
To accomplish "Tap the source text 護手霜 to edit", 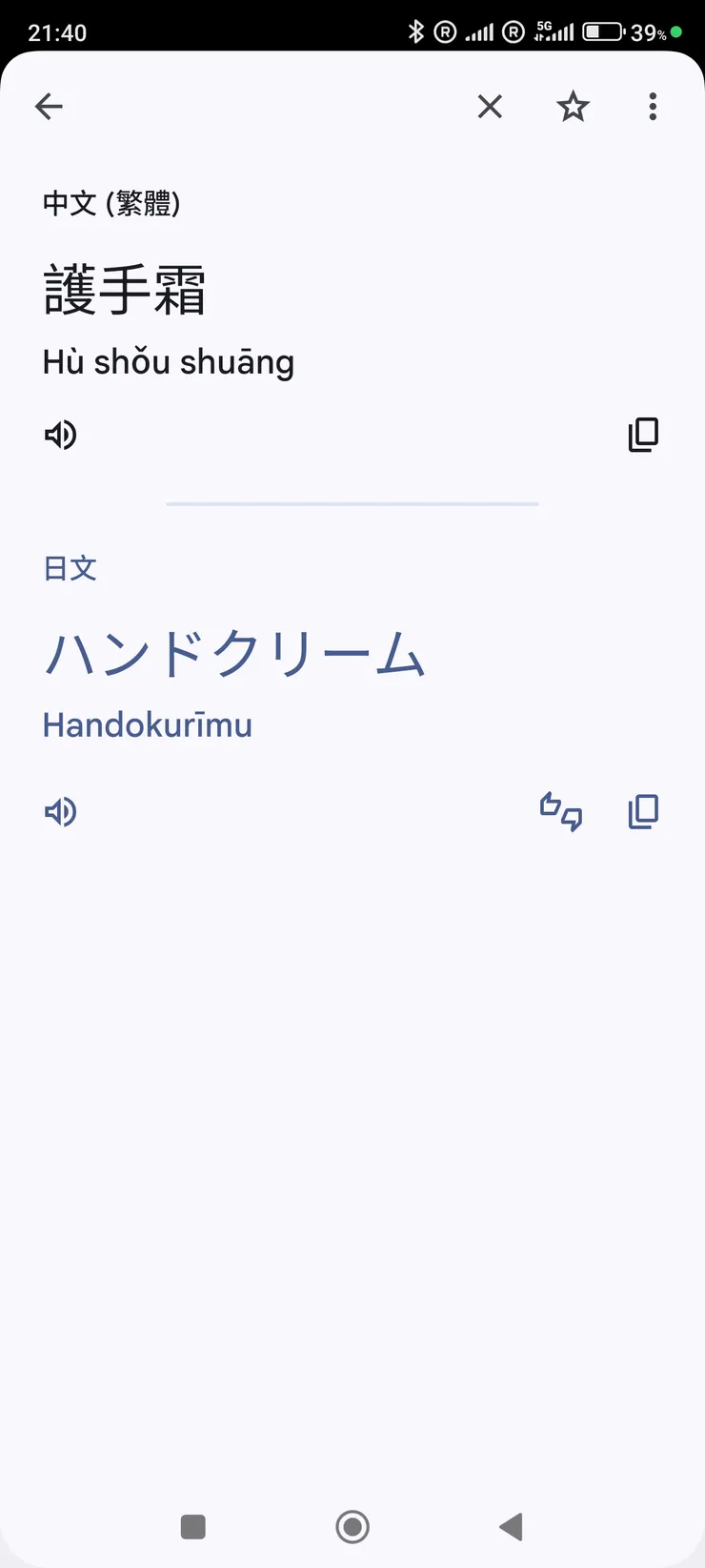I will point(124,289).
